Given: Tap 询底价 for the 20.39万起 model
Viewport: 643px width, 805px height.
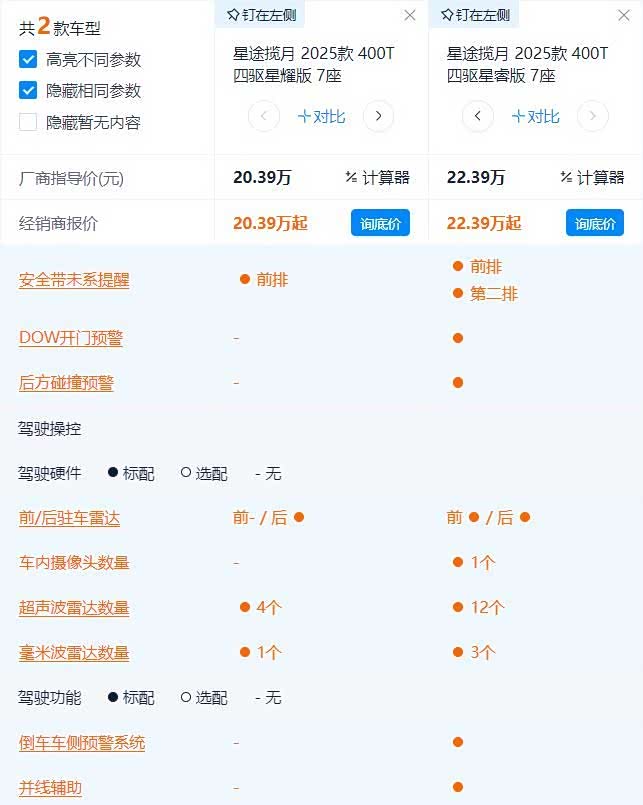Looking at the screenshot, I should point(380,223).
